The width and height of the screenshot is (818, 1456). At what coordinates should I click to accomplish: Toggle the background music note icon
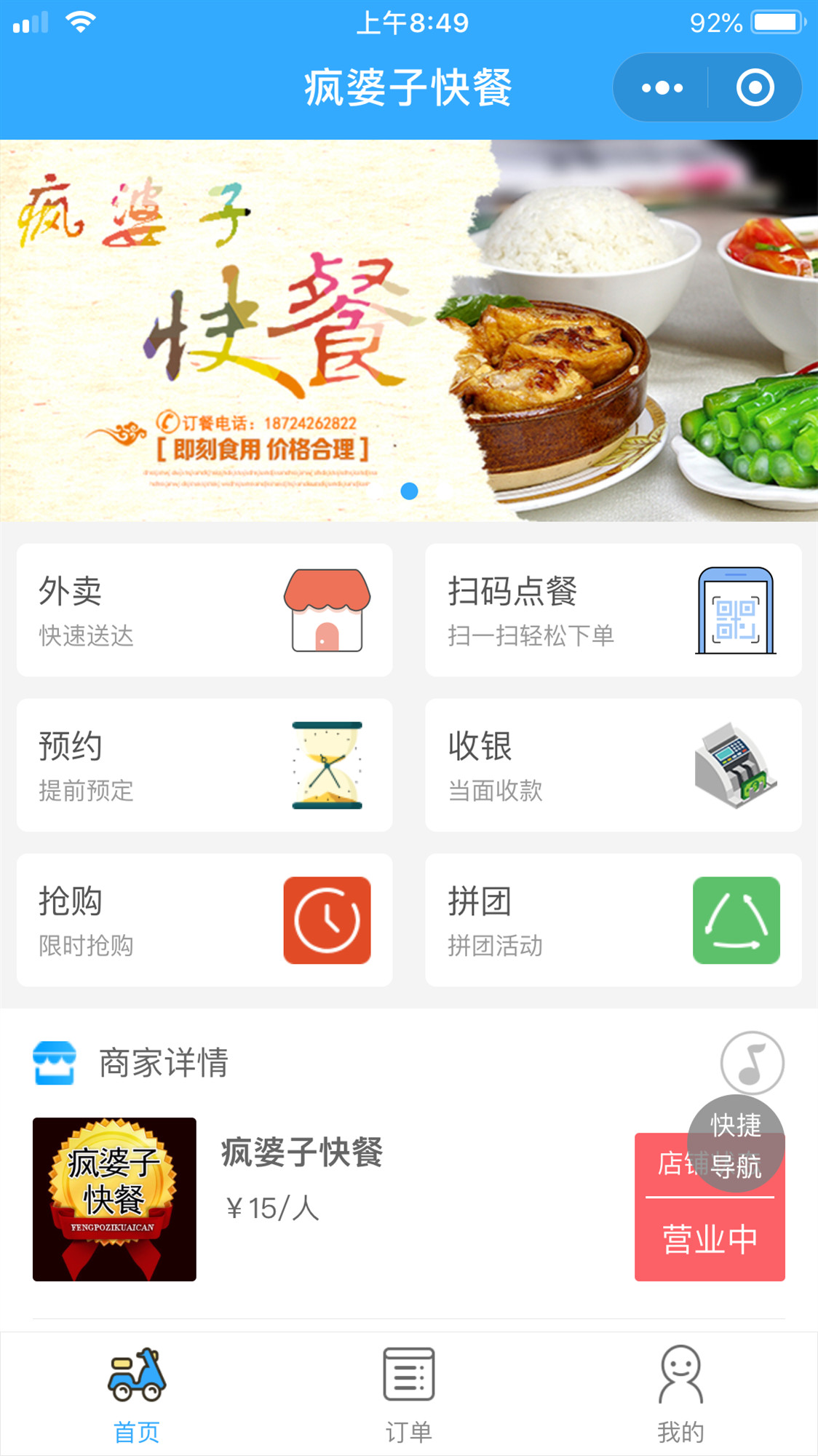pyautogui.click(x=752, y=1063)
